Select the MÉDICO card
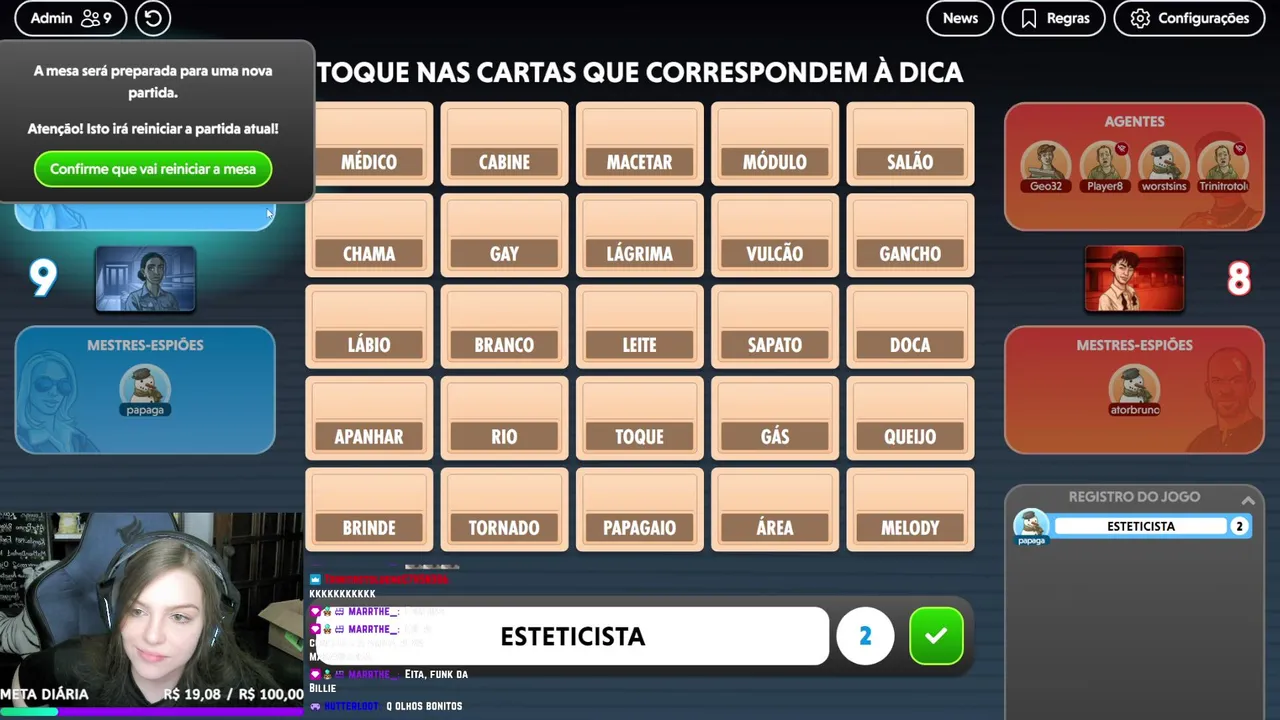 click(369, 145)
